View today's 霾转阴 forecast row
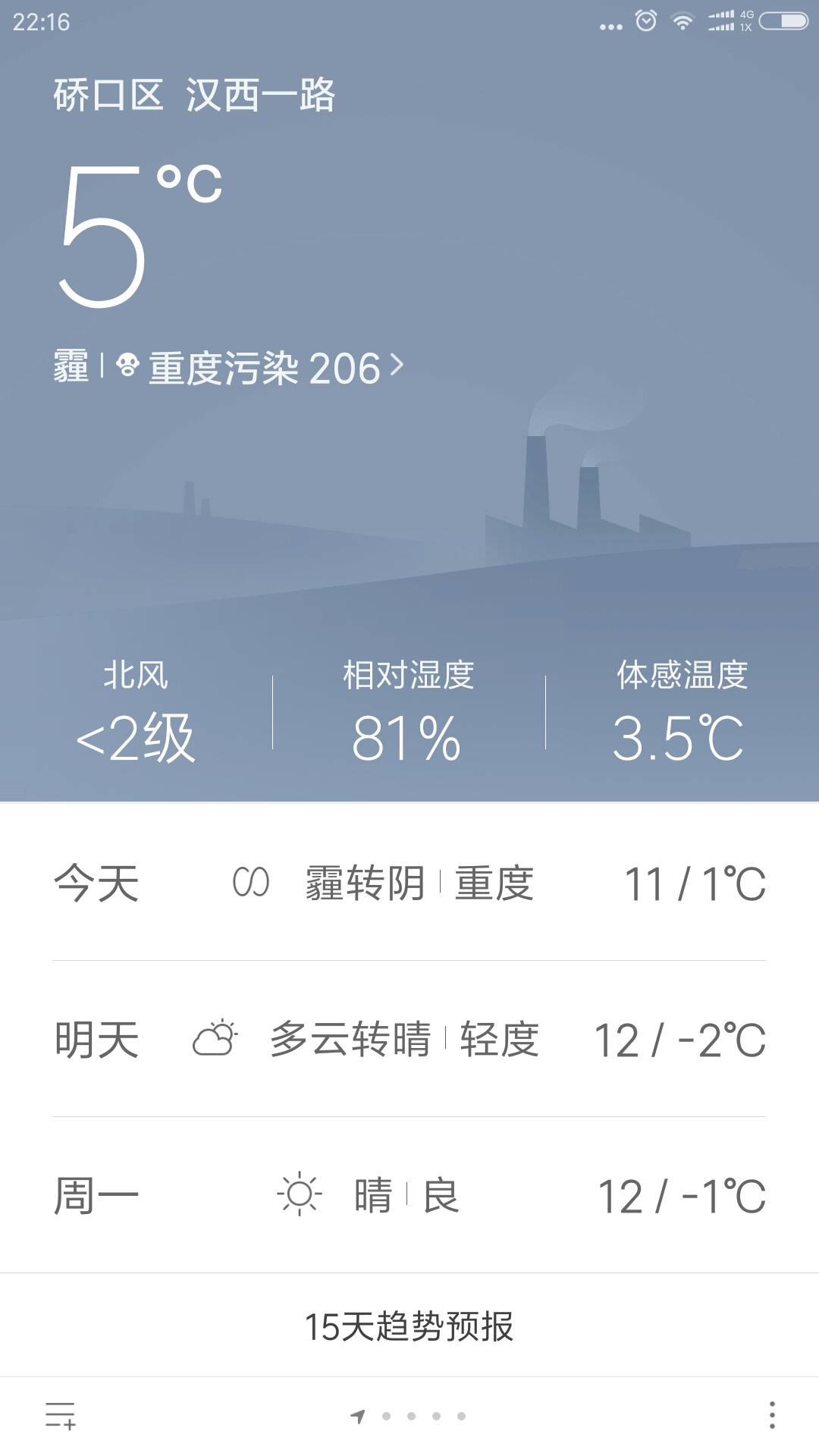The height and width of the screenshot is (1456, 819). (x=409, y=883)
